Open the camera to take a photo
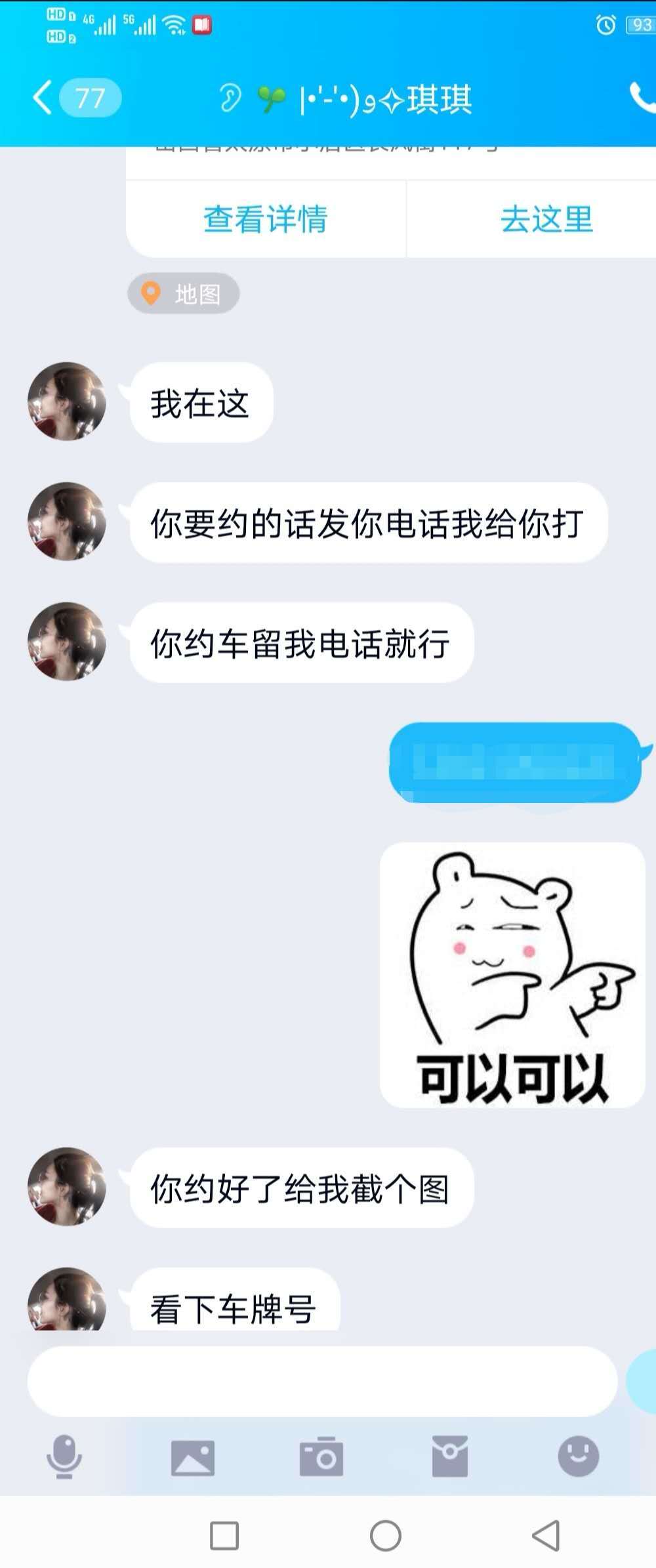656x1568 pixels. coord(321,1458)
